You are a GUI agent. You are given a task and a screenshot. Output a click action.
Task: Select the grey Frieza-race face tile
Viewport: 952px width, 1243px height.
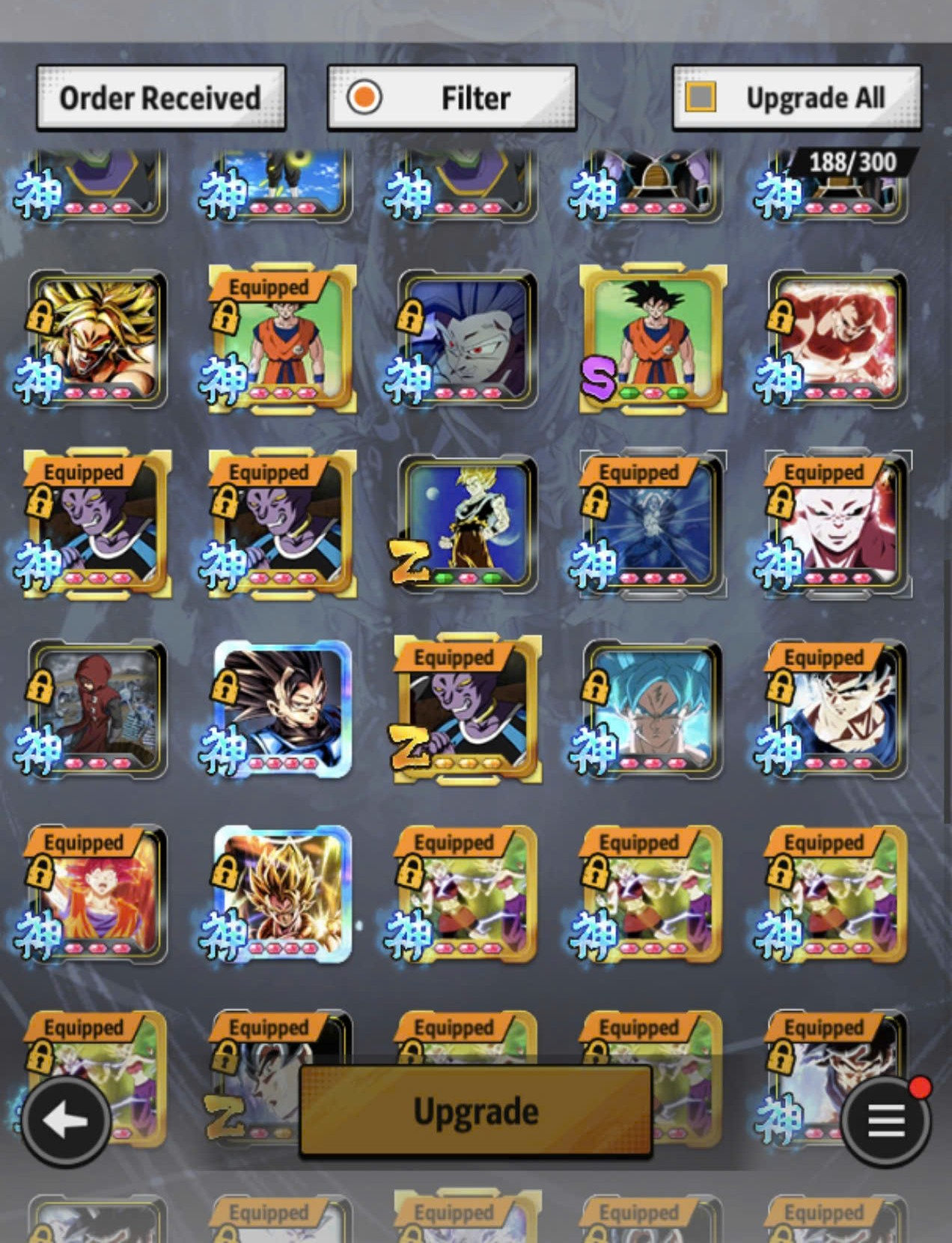click(467, 338)
